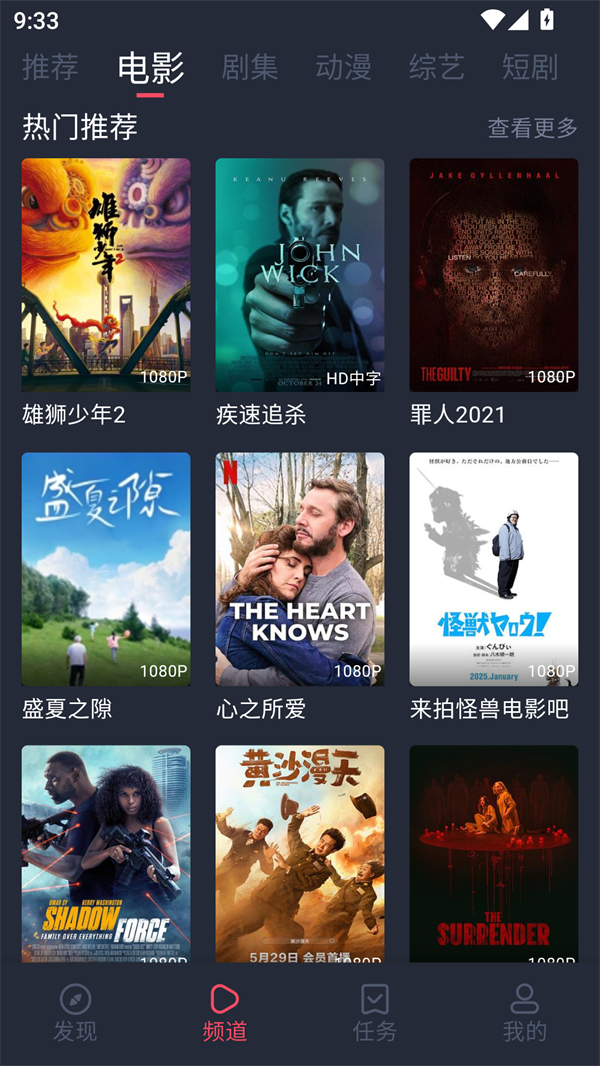Open the 任务 tab
600x1066 pixels.
(x=375, y=1012)
